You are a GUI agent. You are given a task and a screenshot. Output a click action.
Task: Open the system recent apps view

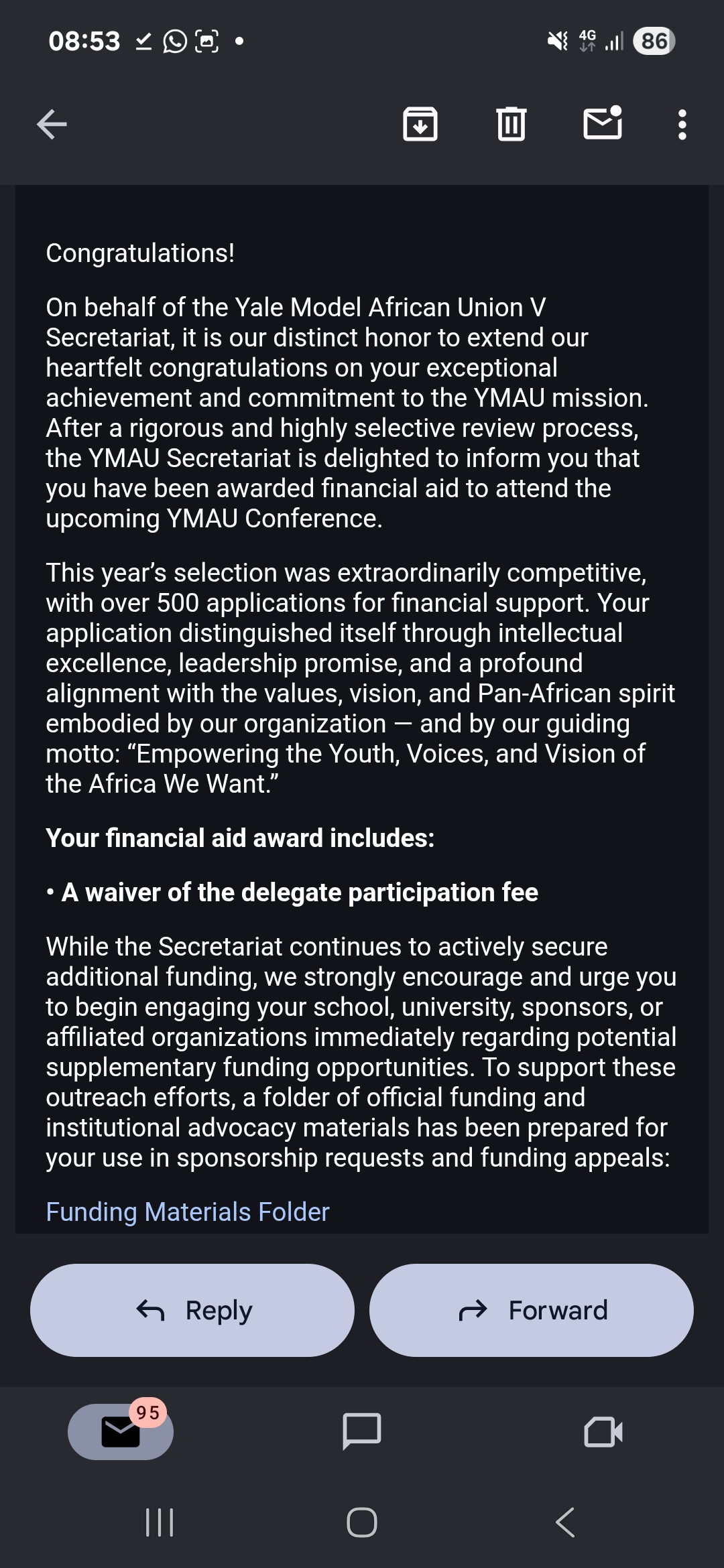[160, 1522]
